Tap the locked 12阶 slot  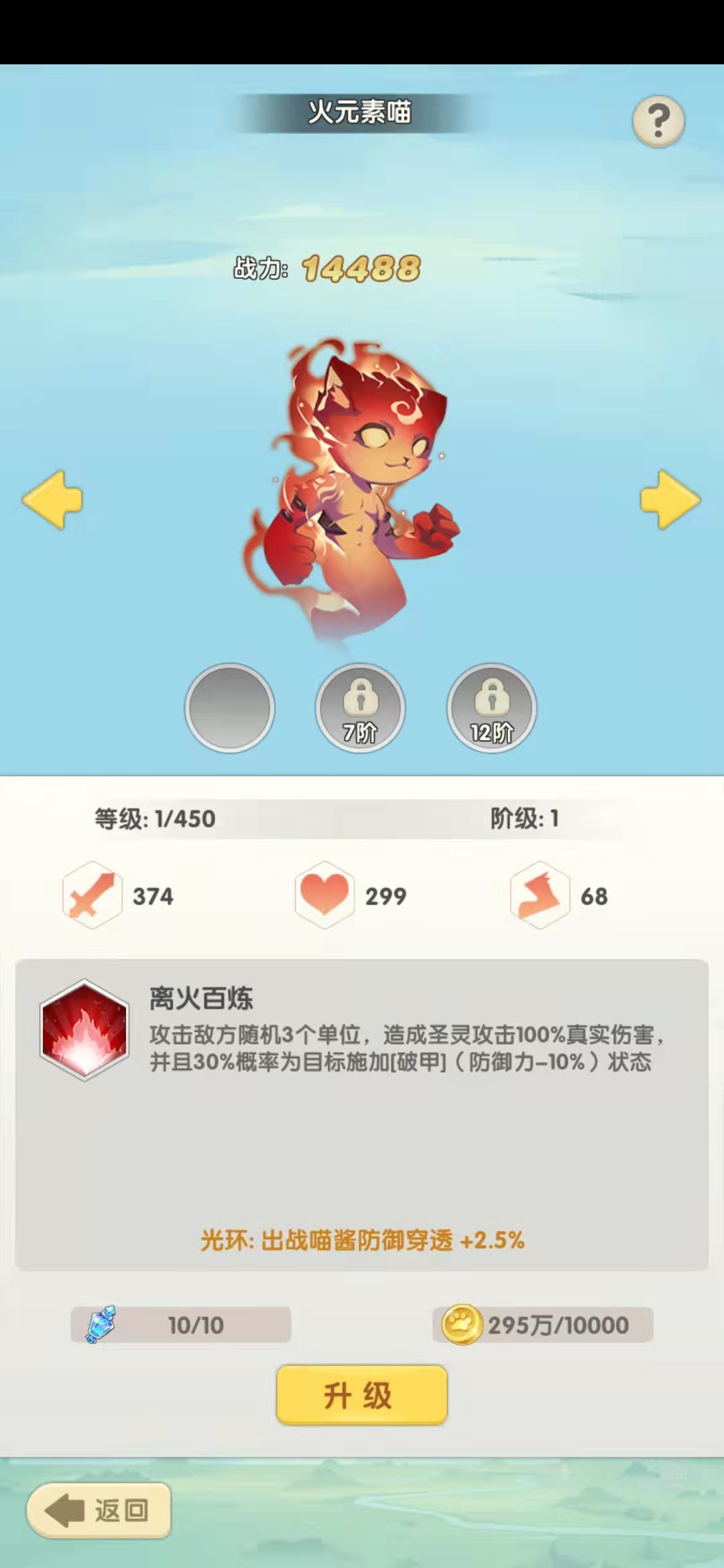point(491,708)
